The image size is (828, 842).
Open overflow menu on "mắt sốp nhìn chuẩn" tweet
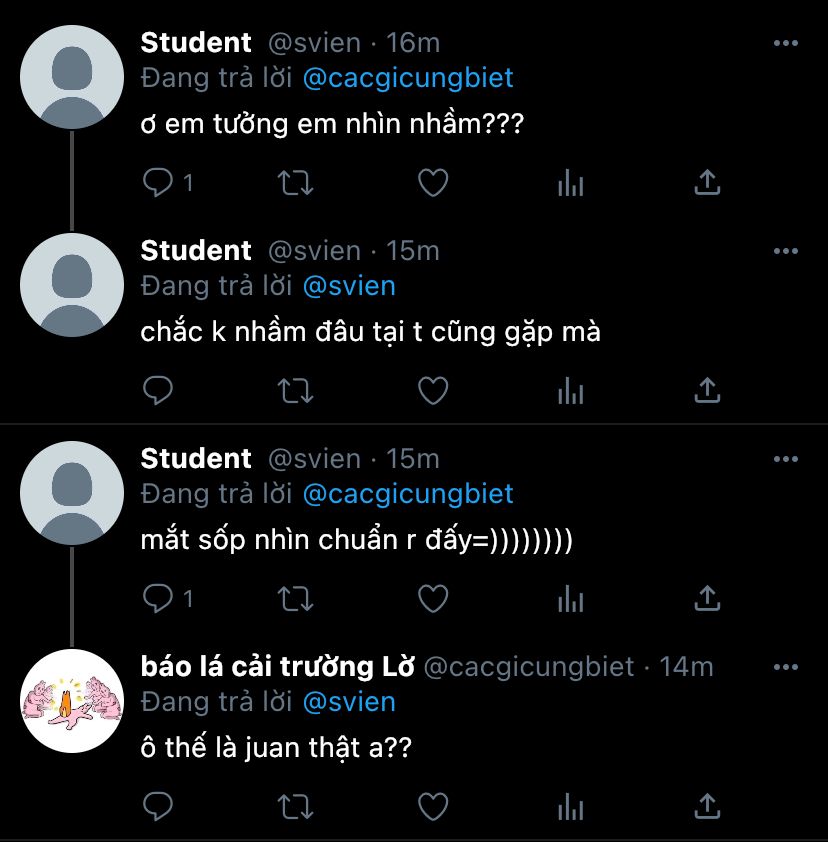coord(787,459)
